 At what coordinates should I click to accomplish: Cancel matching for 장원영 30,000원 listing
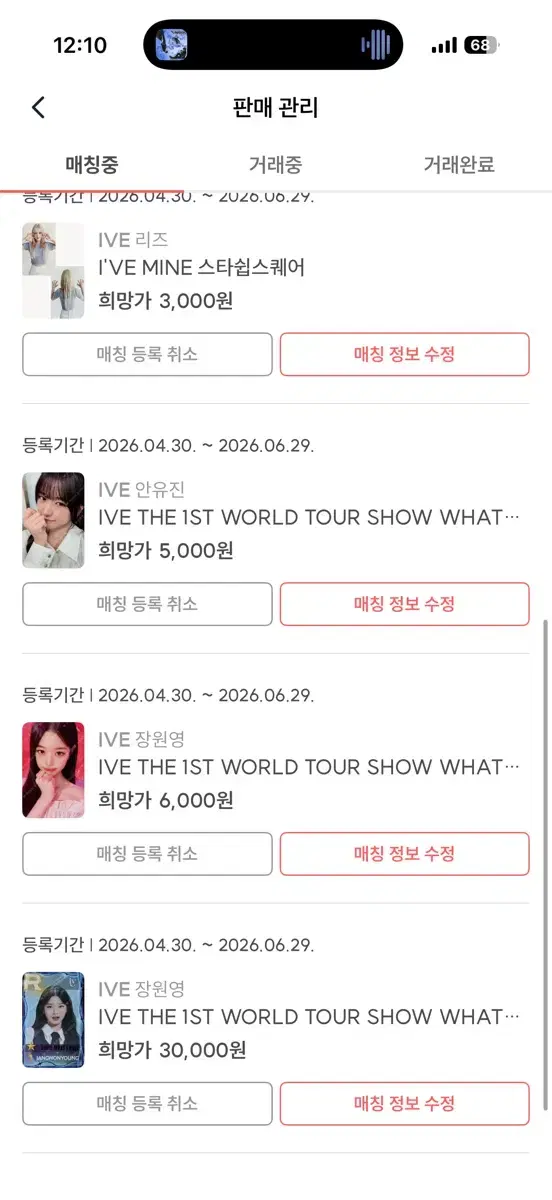pyautogui.click(x=147, y=1104)
